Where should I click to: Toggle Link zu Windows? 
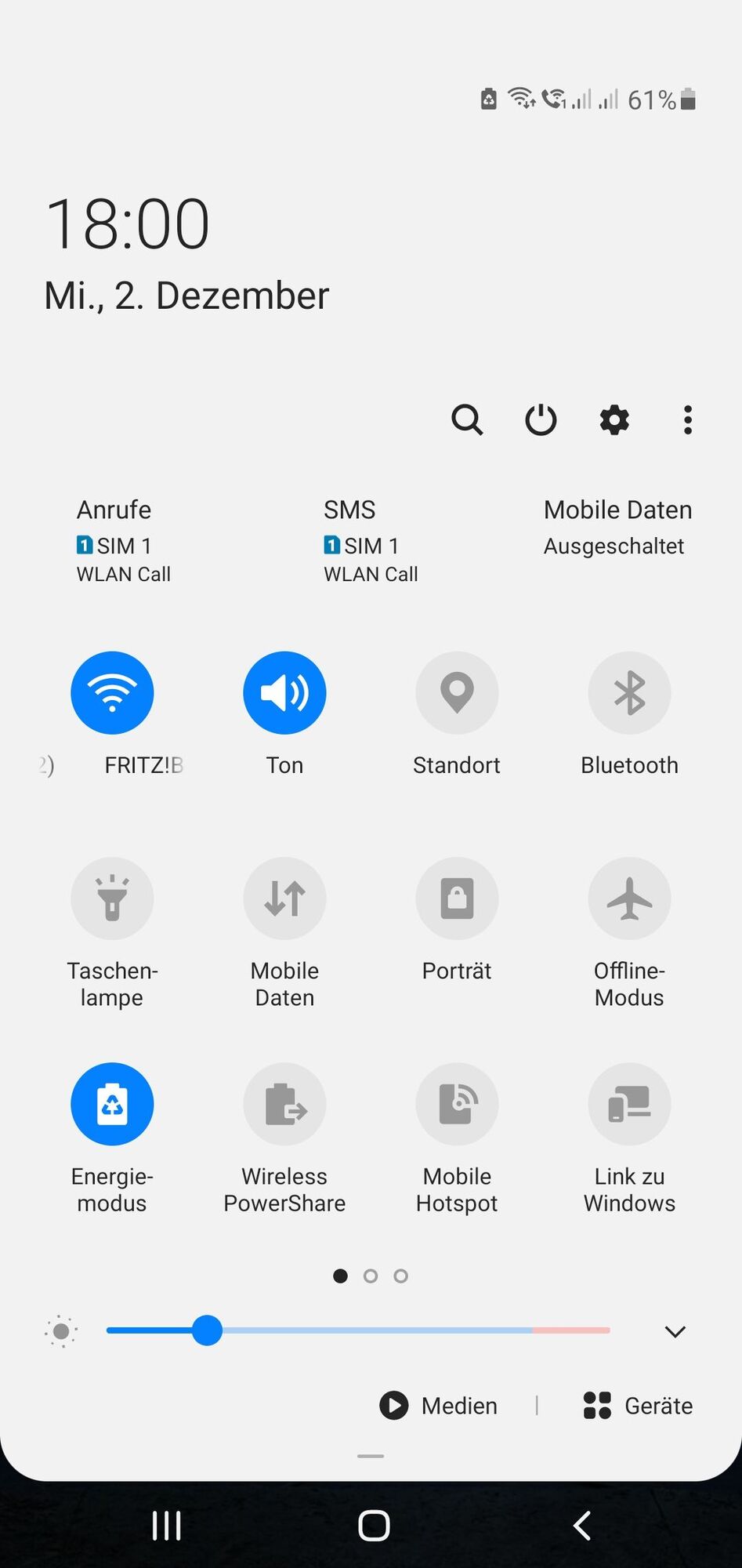coord(629,1104)
